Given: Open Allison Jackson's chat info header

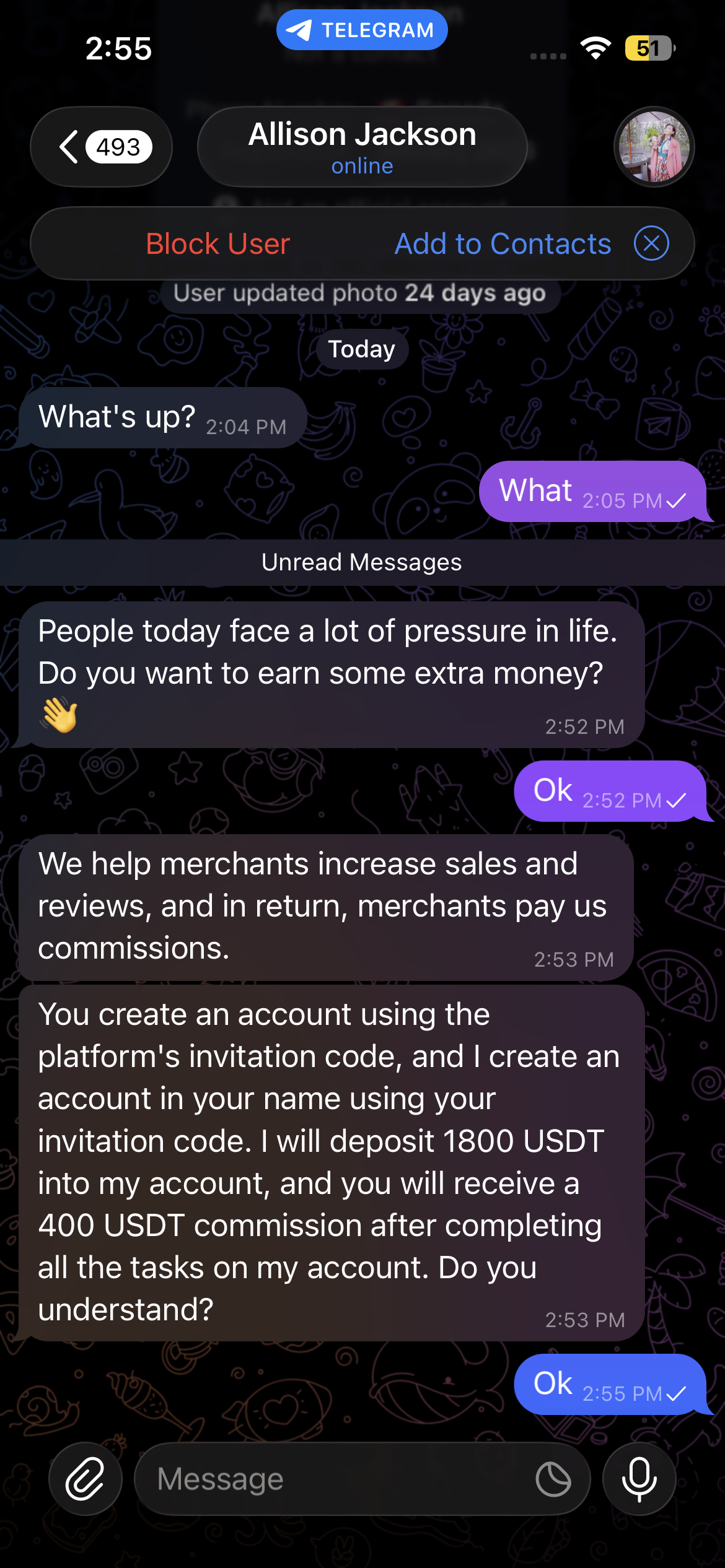Looking at the screenshot, I should pyautogui.click(x=362, y=147).
